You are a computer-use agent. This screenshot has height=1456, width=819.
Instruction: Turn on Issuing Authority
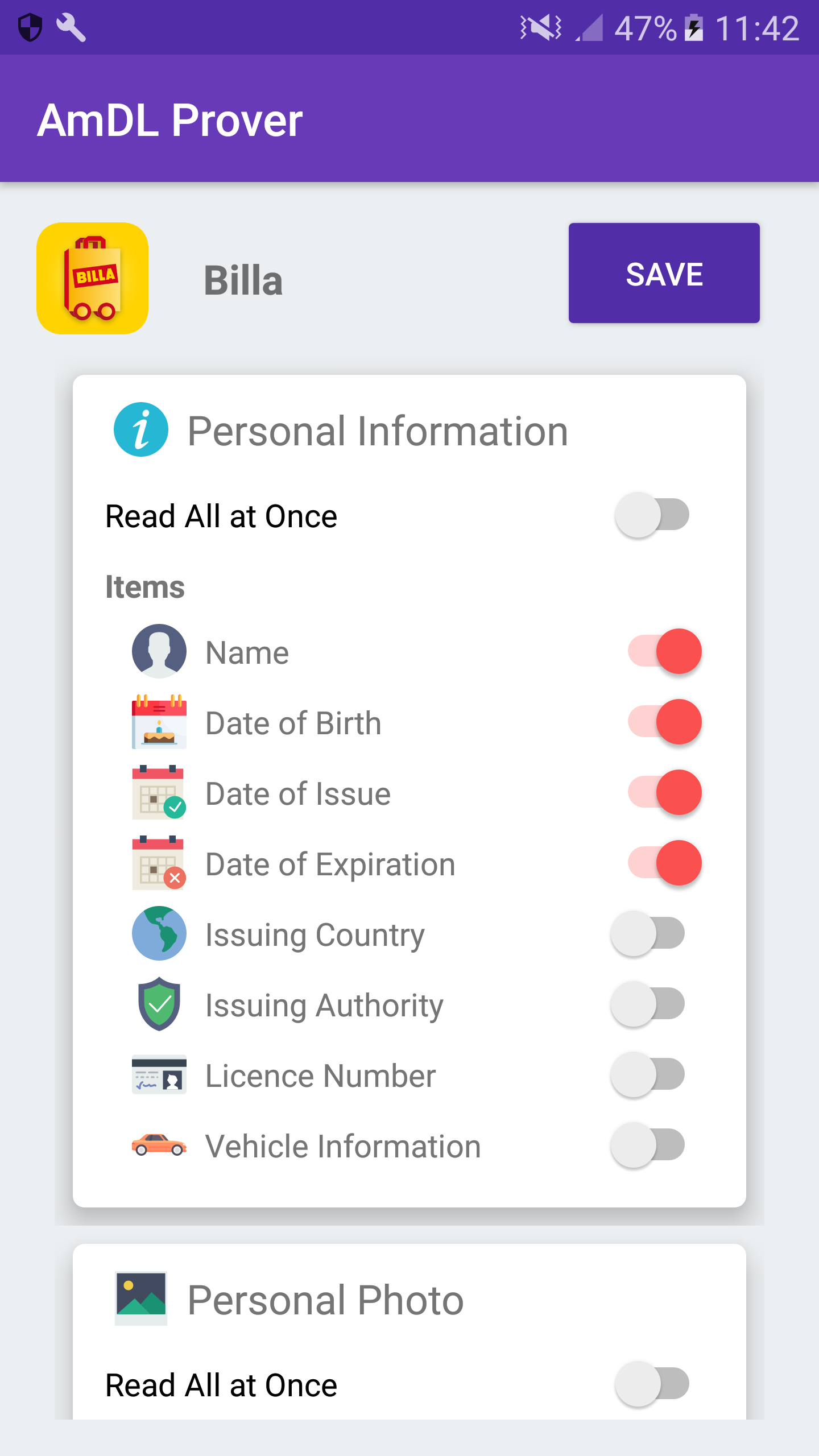[647, 1004]
